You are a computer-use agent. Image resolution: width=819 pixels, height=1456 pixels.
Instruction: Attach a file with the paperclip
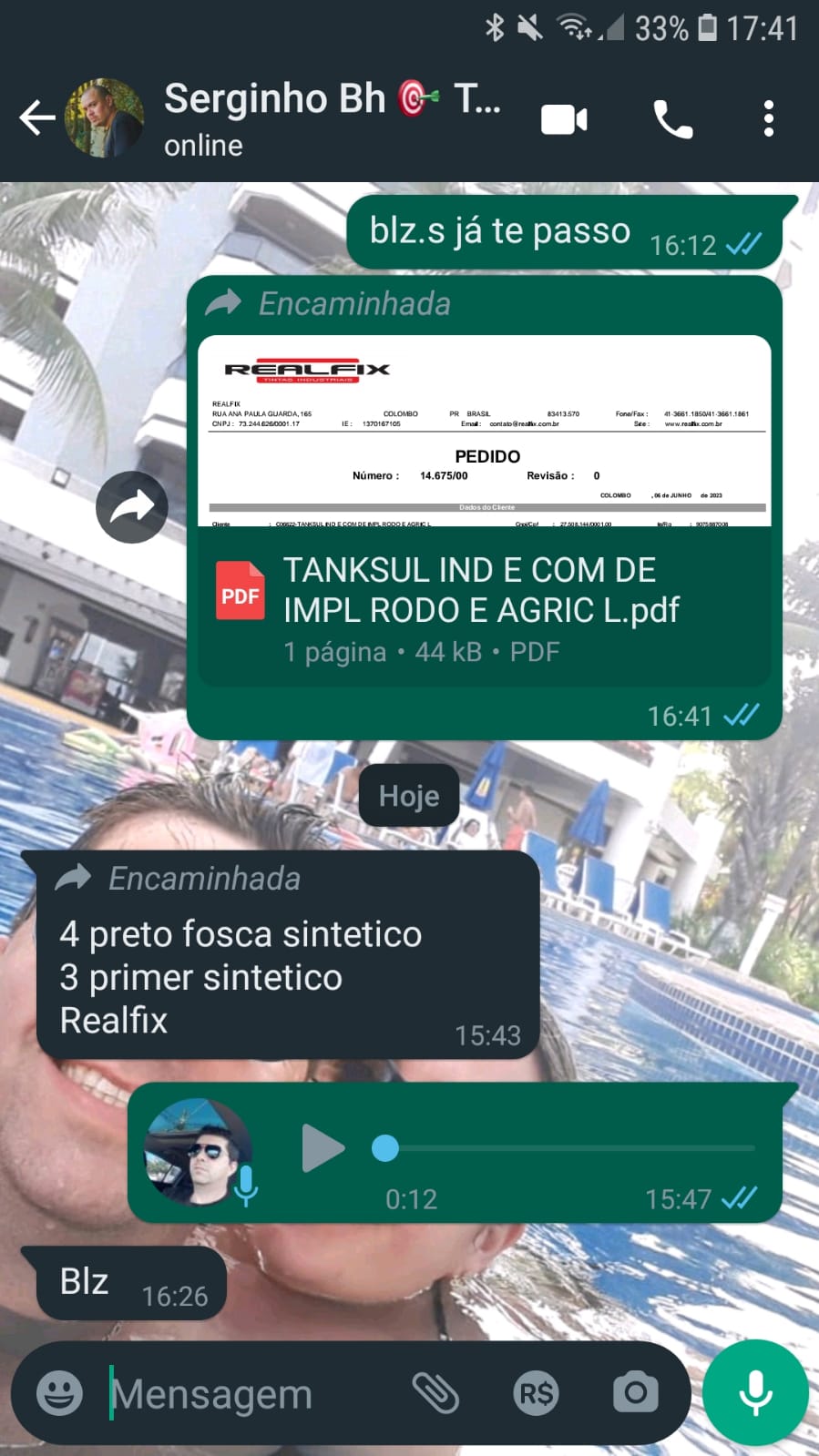tap(435, 1393)
